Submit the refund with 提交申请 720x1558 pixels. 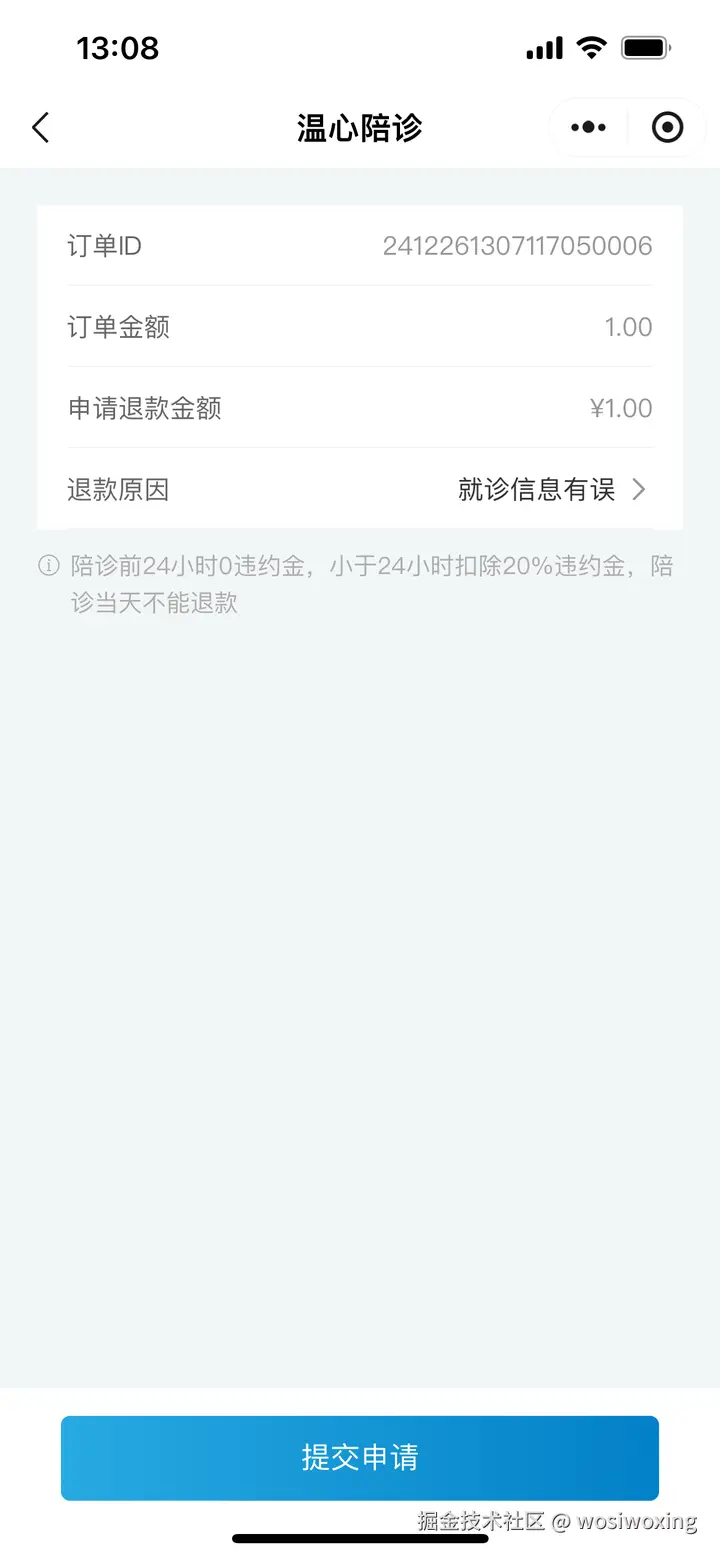pos(360,1457)
